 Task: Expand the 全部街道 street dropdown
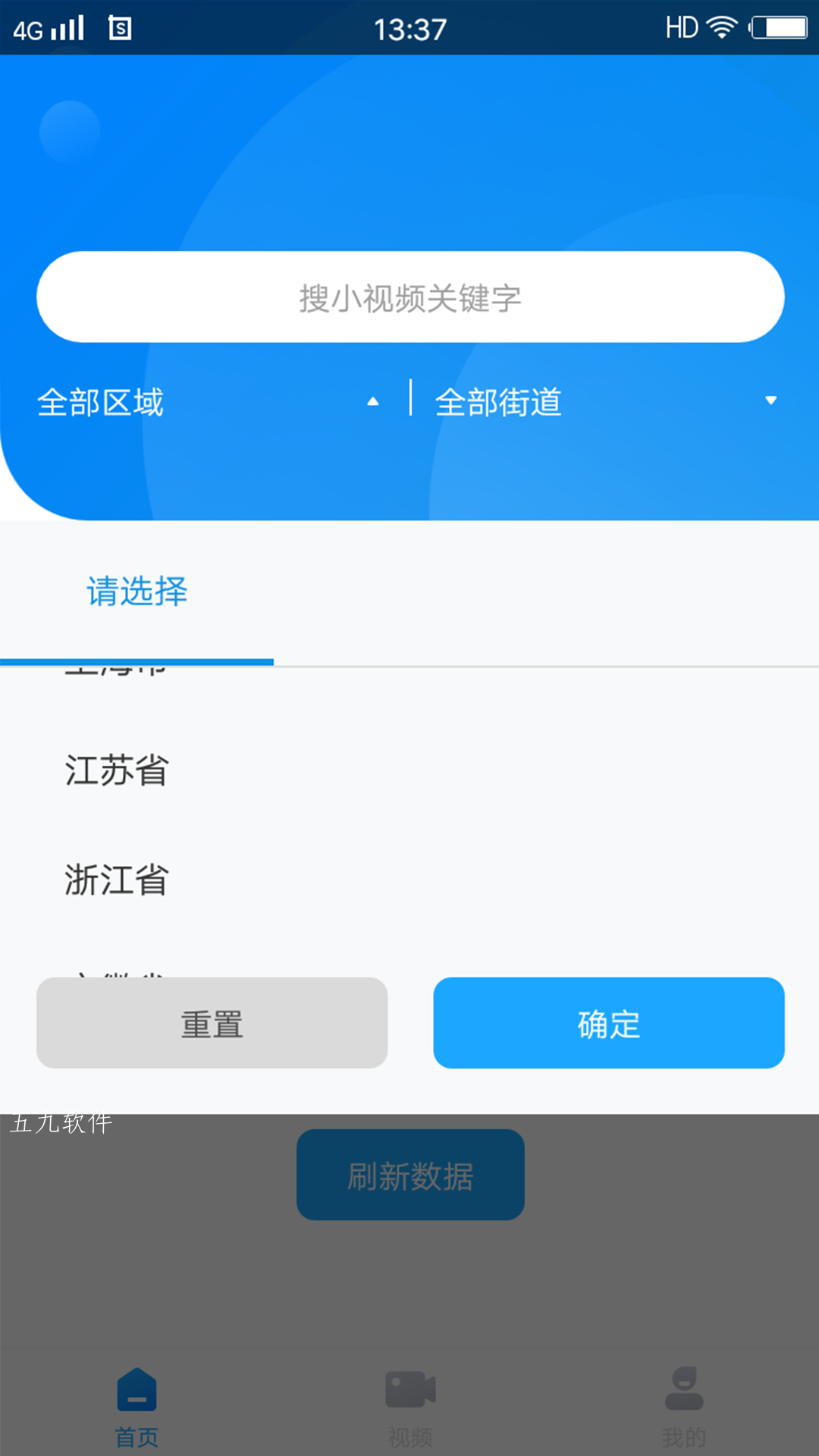tap(607, 401)
